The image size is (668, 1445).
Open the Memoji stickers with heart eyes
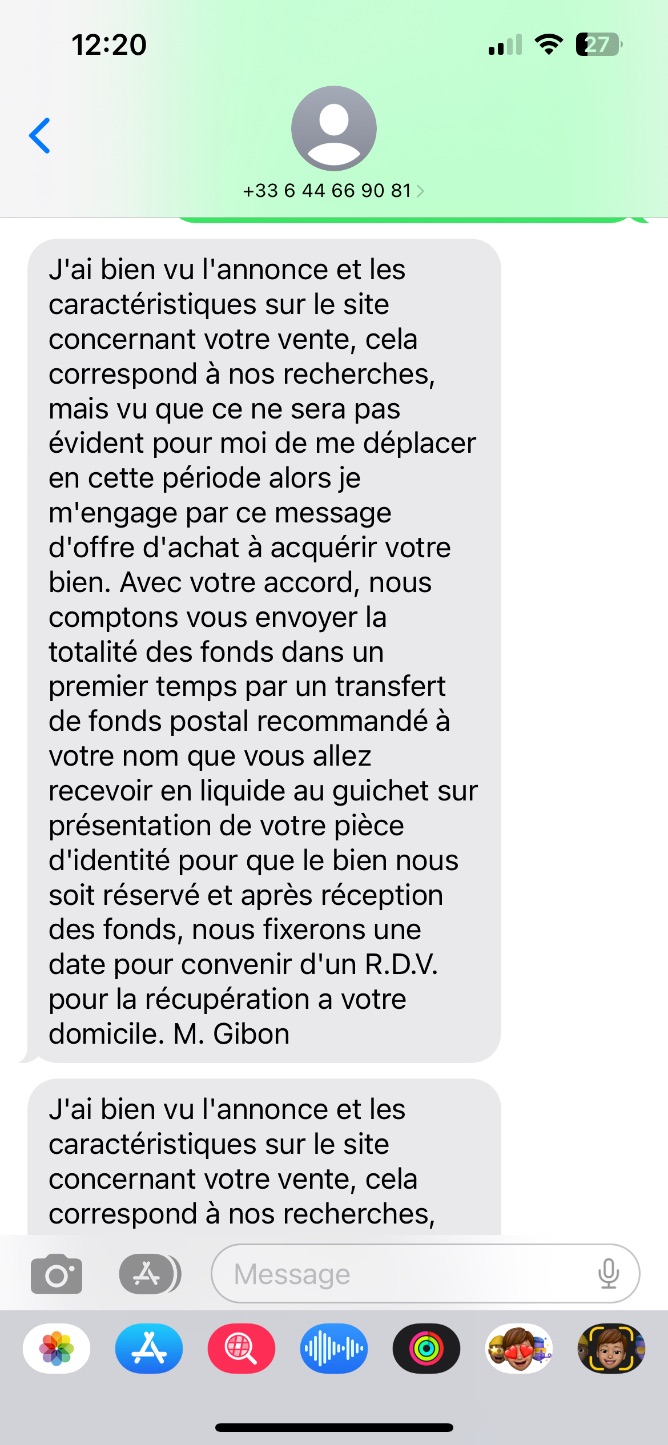[x=519, y=1349]
